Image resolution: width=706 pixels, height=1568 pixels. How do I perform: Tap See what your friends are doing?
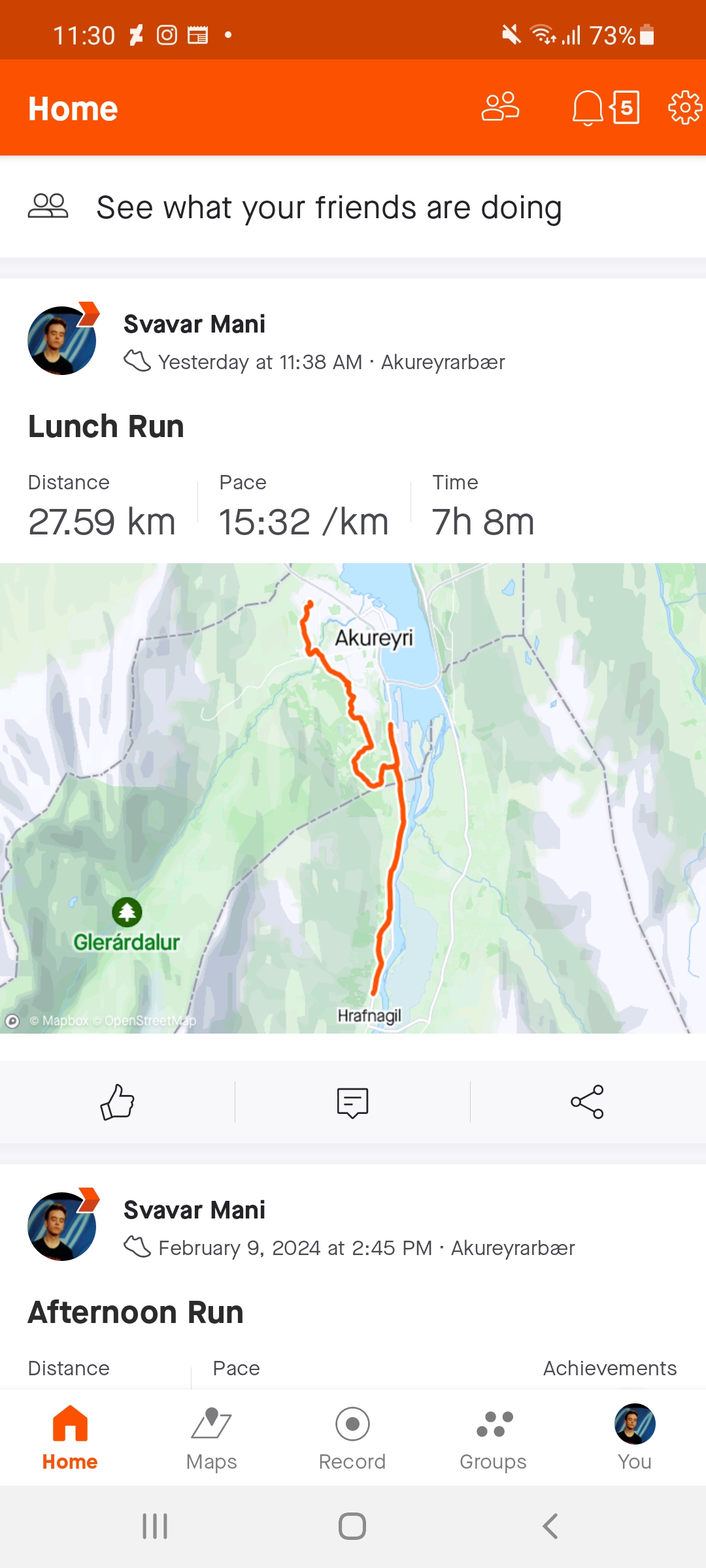329,208
